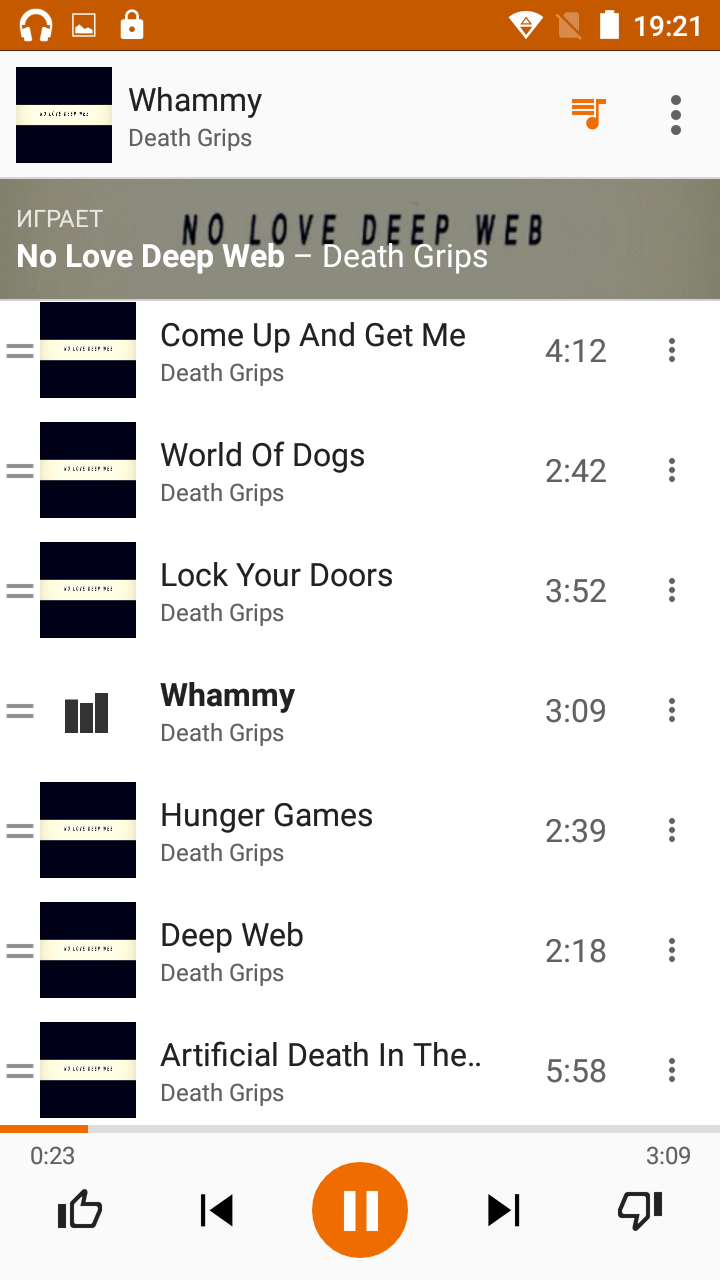
Task: Toggle the orange queue icon in header
Action: tap(588, 114)
